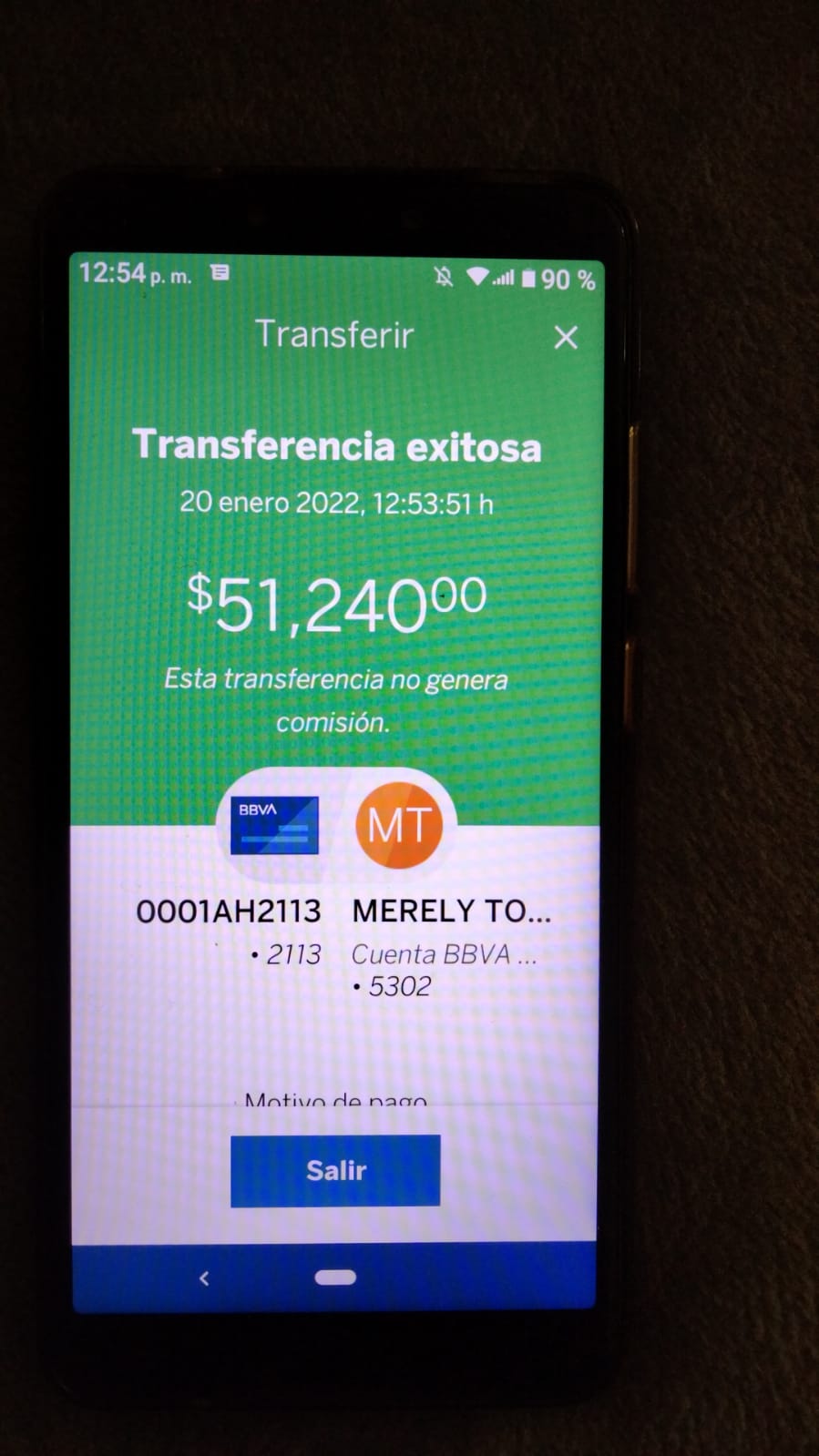
Task: Tap the Salir button
Action: click(335, 1170)
